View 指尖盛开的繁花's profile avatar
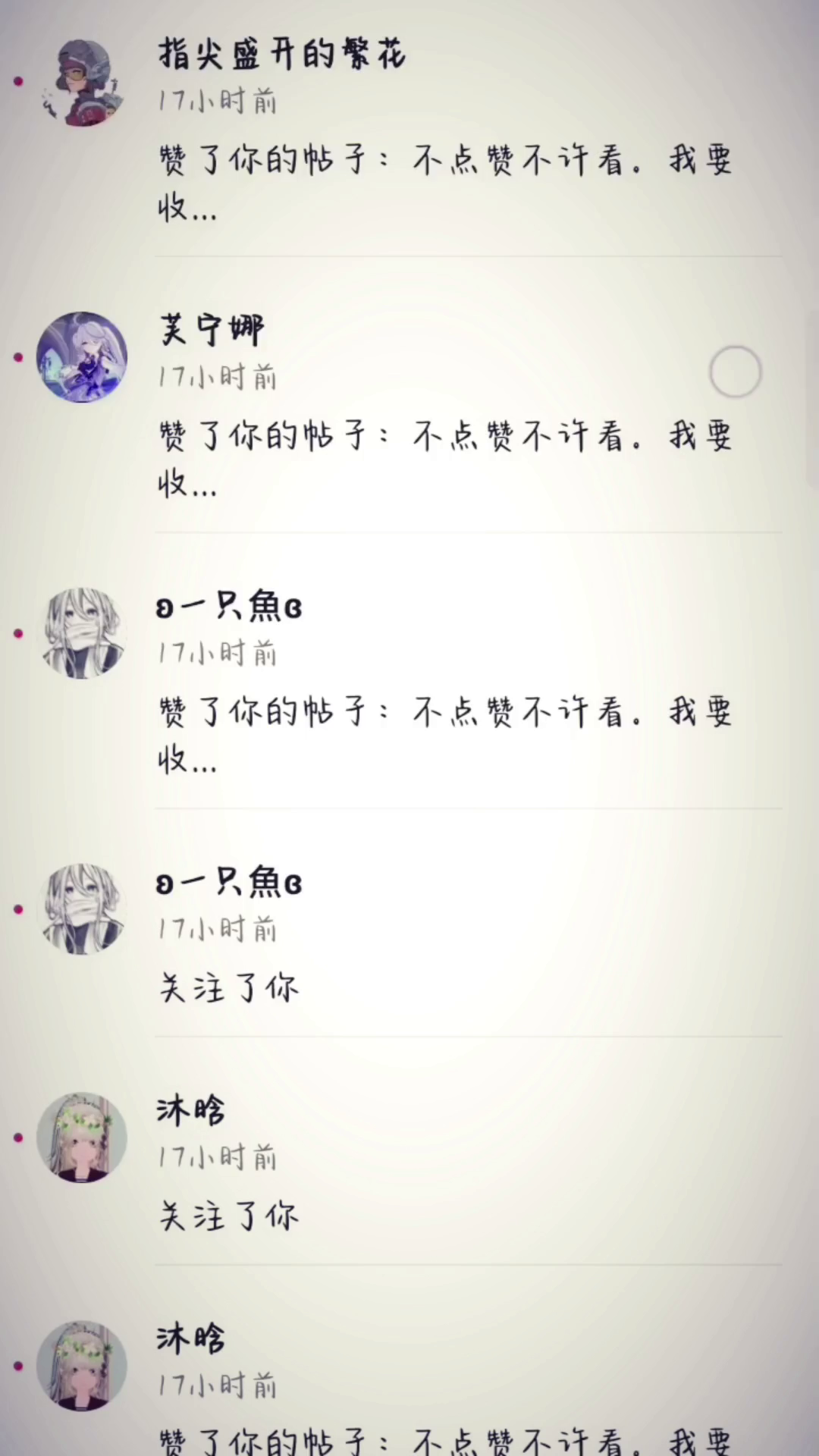 click(x=82, y=82)
